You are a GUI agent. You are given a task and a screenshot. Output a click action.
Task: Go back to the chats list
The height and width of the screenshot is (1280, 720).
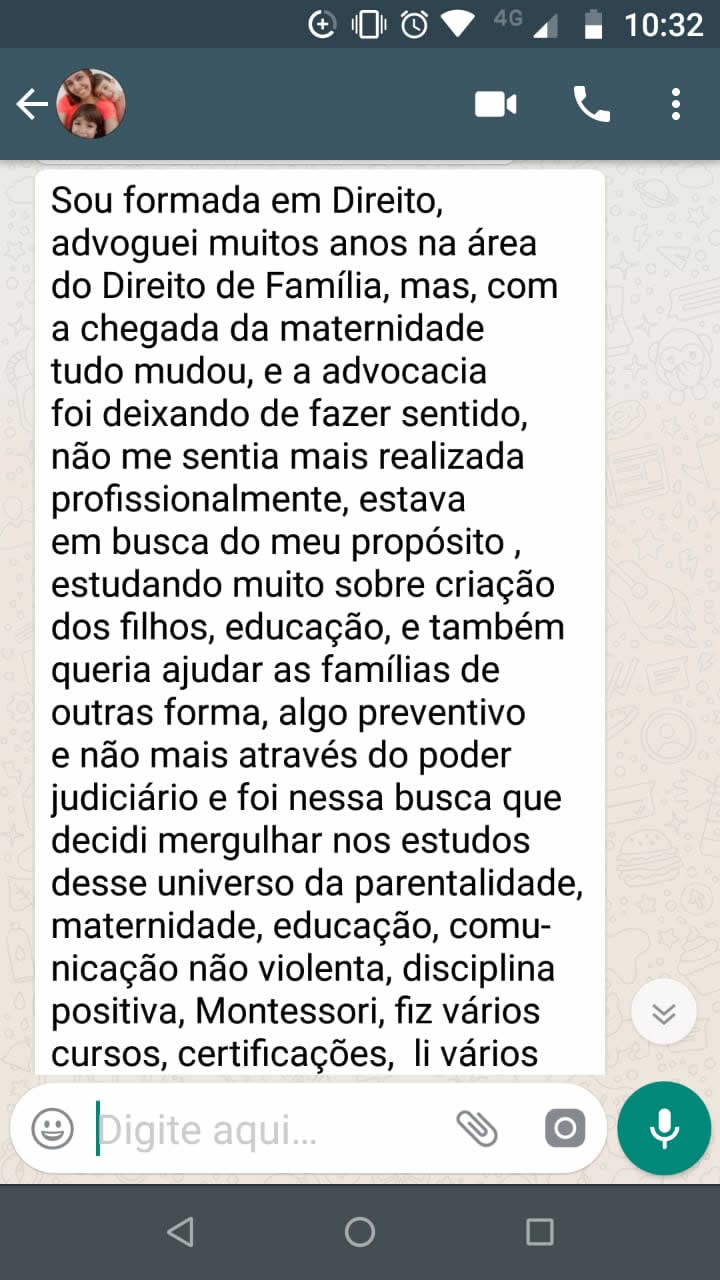point(32,104)
